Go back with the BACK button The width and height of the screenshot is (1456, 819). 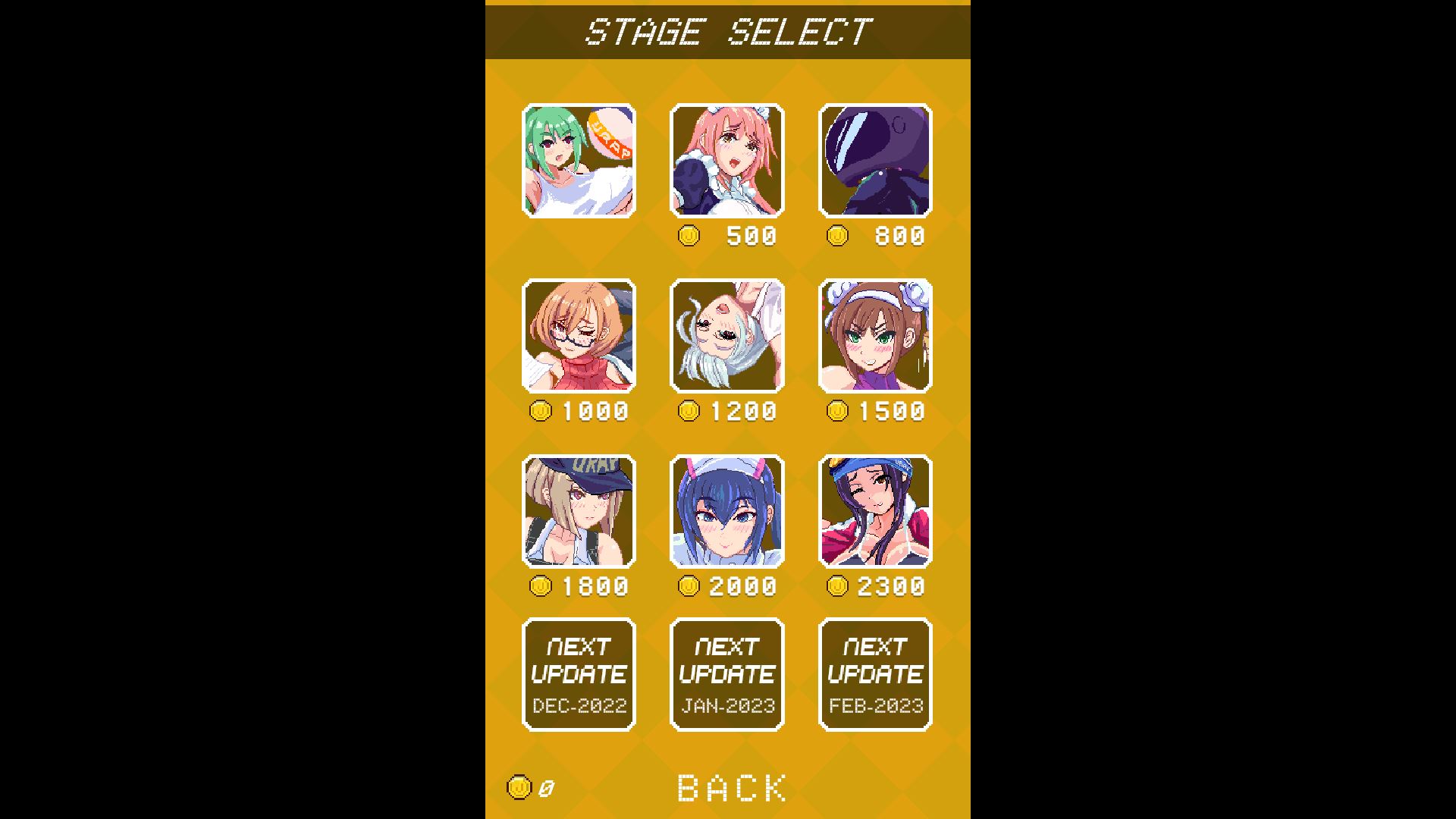pos(732,789)
